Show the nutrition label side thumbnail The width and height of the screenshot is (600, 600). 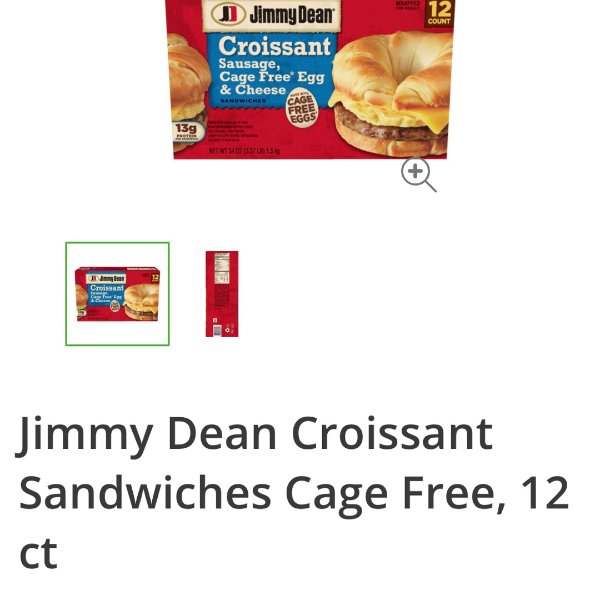pos(222,294)
